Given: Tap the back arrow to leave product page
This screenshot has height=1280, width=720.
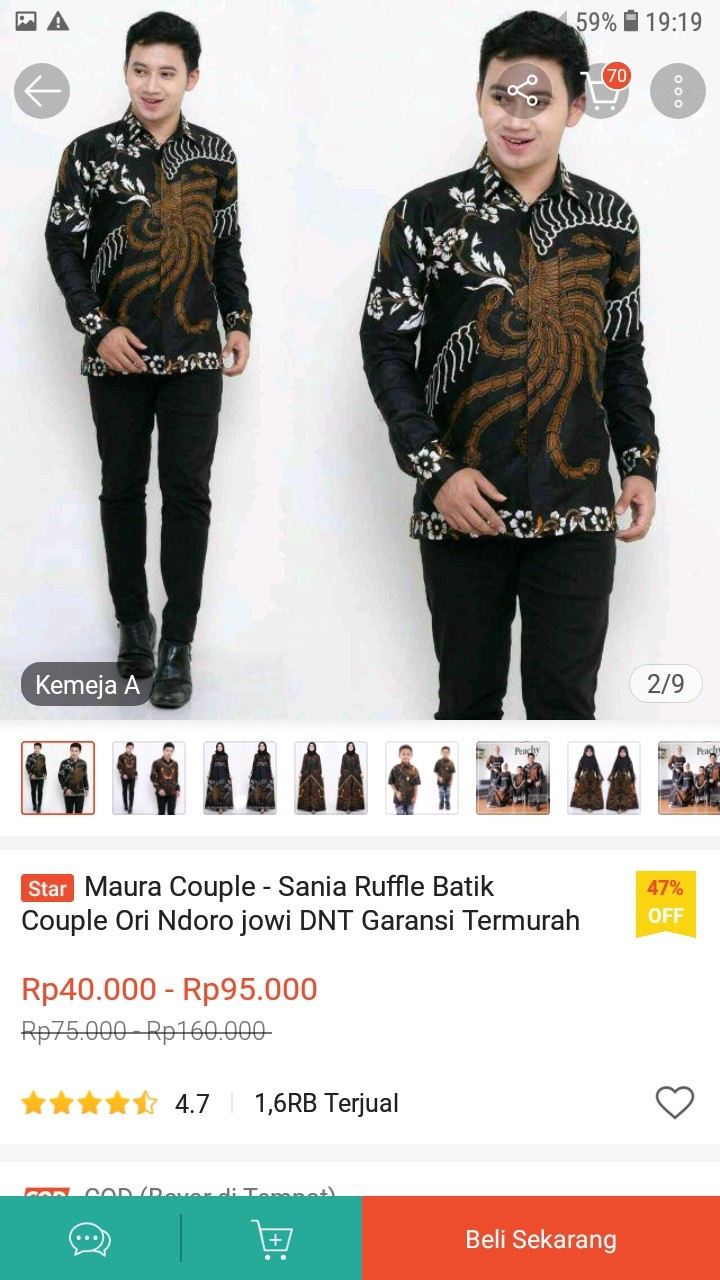Looking at the screenshot, I should (41, 91).
